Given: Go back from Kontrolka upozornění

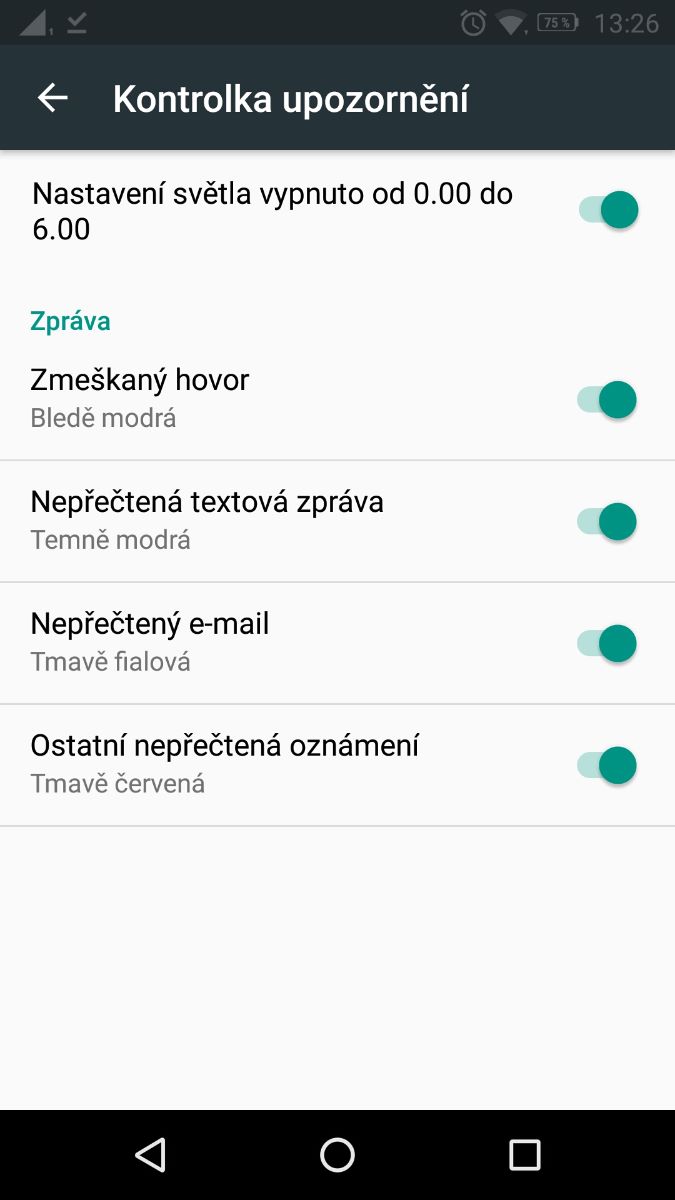Looking at the screenshot, I should click(52, 98).
